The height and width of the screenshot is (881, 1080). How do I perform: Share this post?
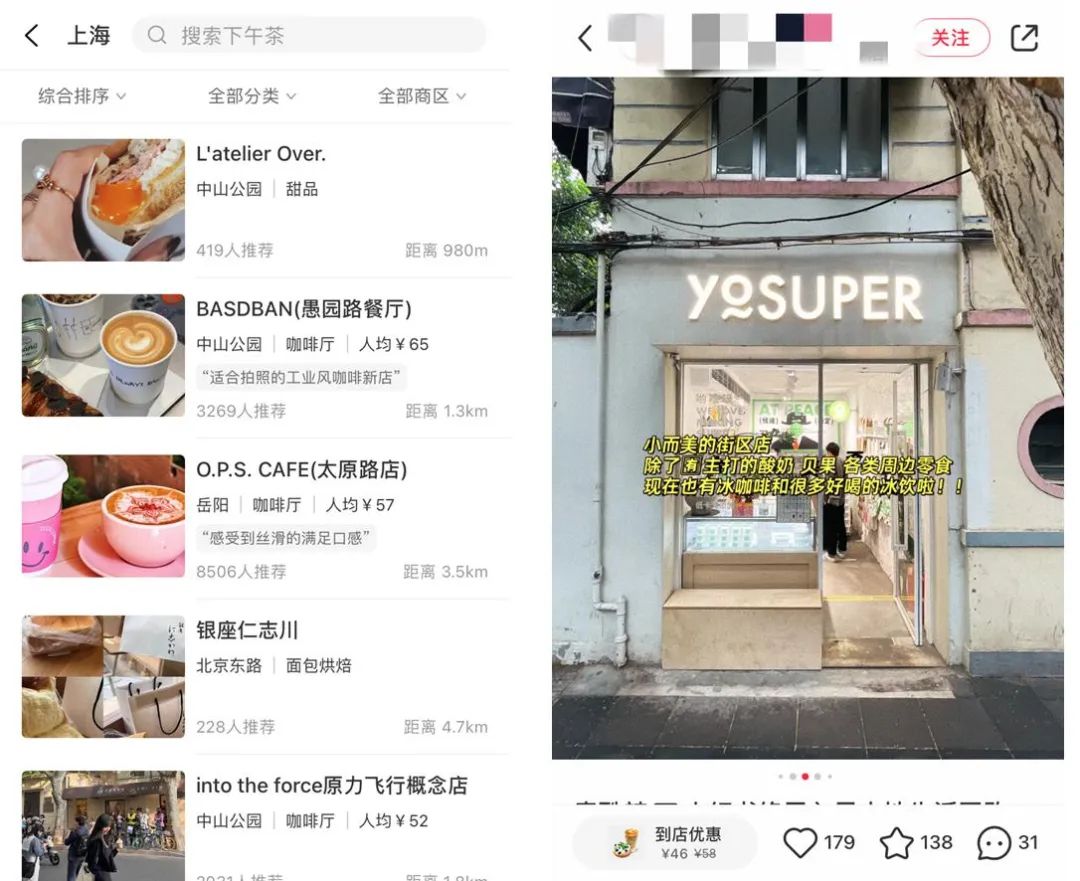1024,38
